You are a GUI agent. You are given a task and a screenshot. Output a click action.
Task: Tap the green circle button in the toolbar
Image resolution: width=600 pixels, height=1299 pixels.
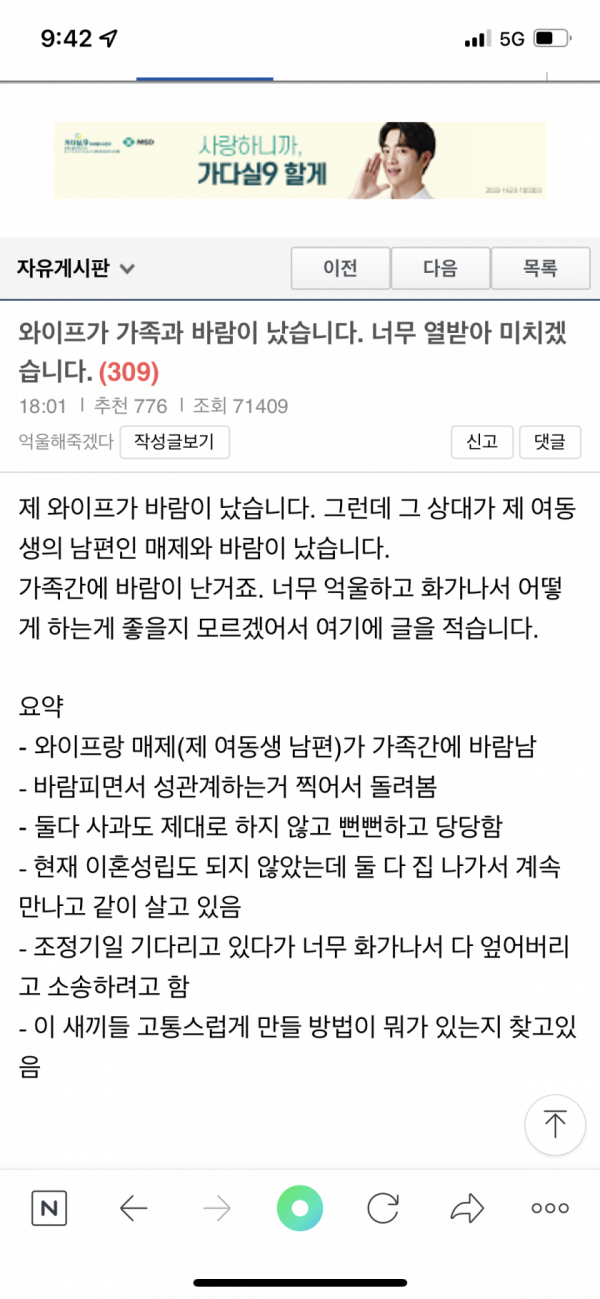click(x=300, y=1208)
